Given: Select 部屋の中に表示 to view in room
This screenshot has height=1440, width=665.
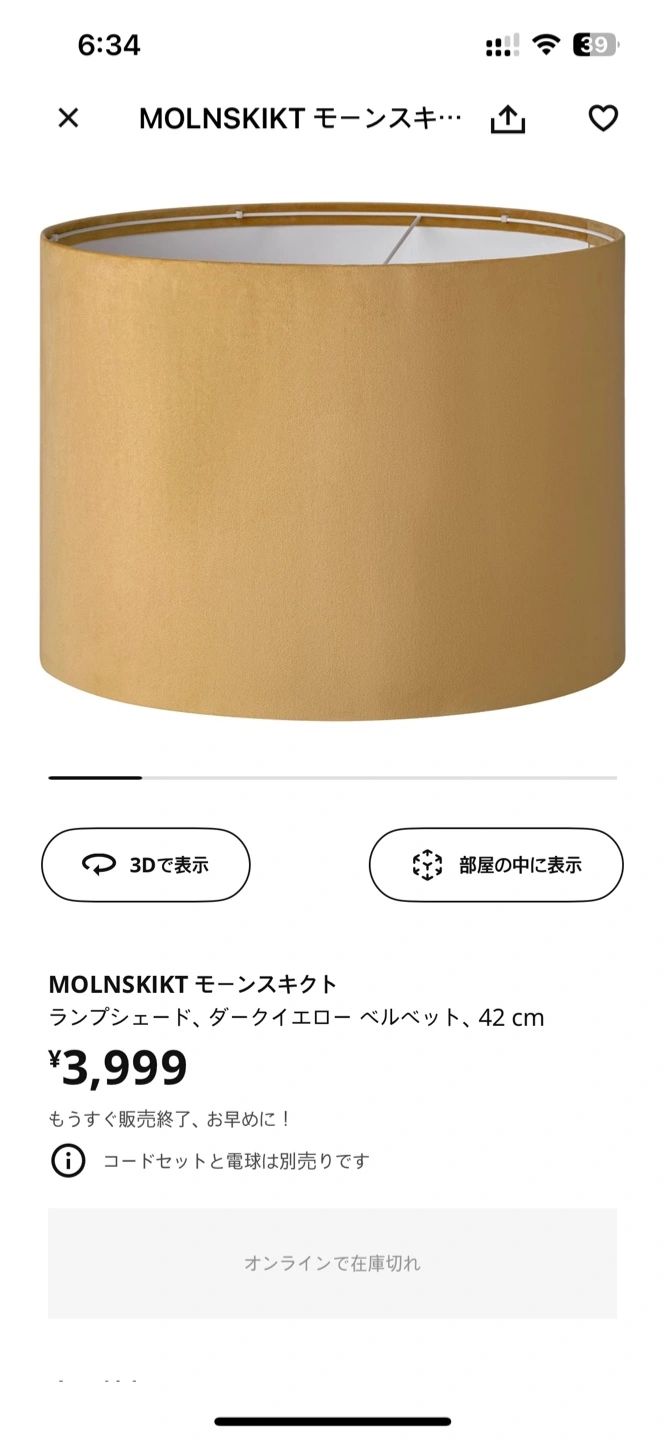Looking at the screenshot, I should pyautogui.click(x=496, y=865).
